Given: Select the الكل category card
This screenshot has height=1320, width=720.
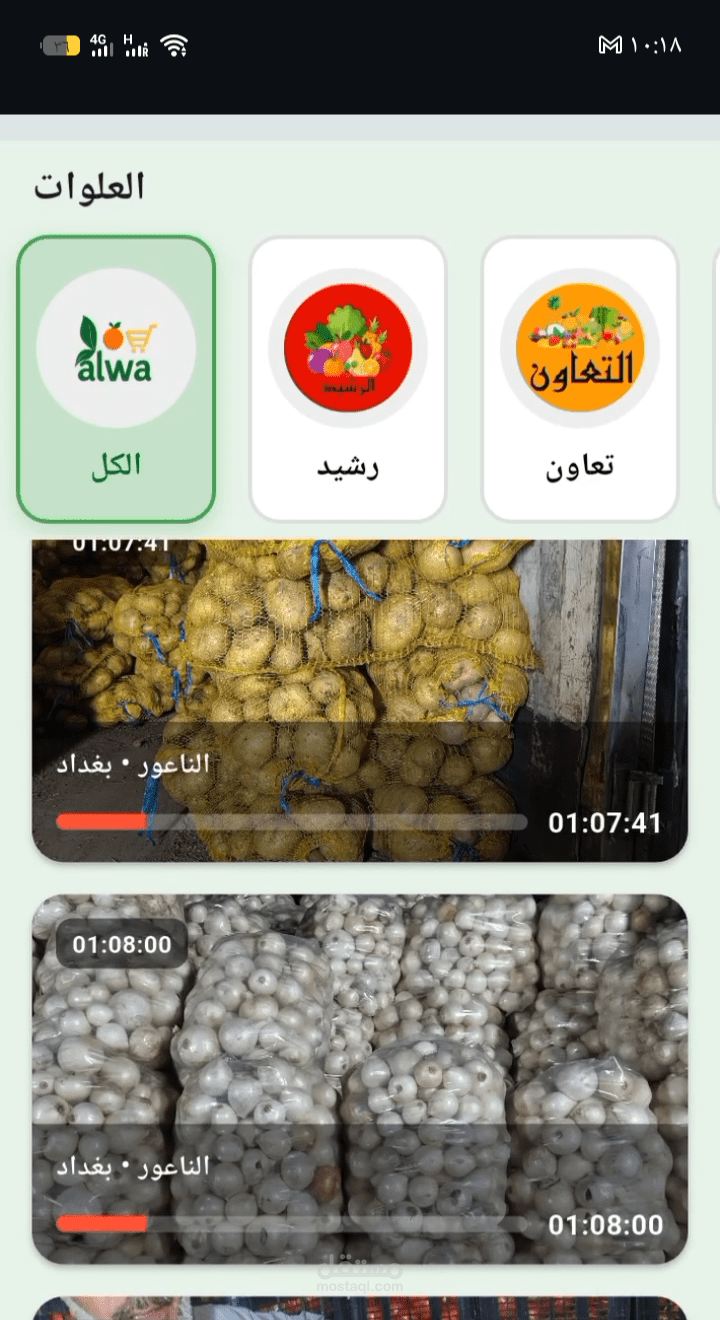Looking at the screenshot, I should pos(116,379).
